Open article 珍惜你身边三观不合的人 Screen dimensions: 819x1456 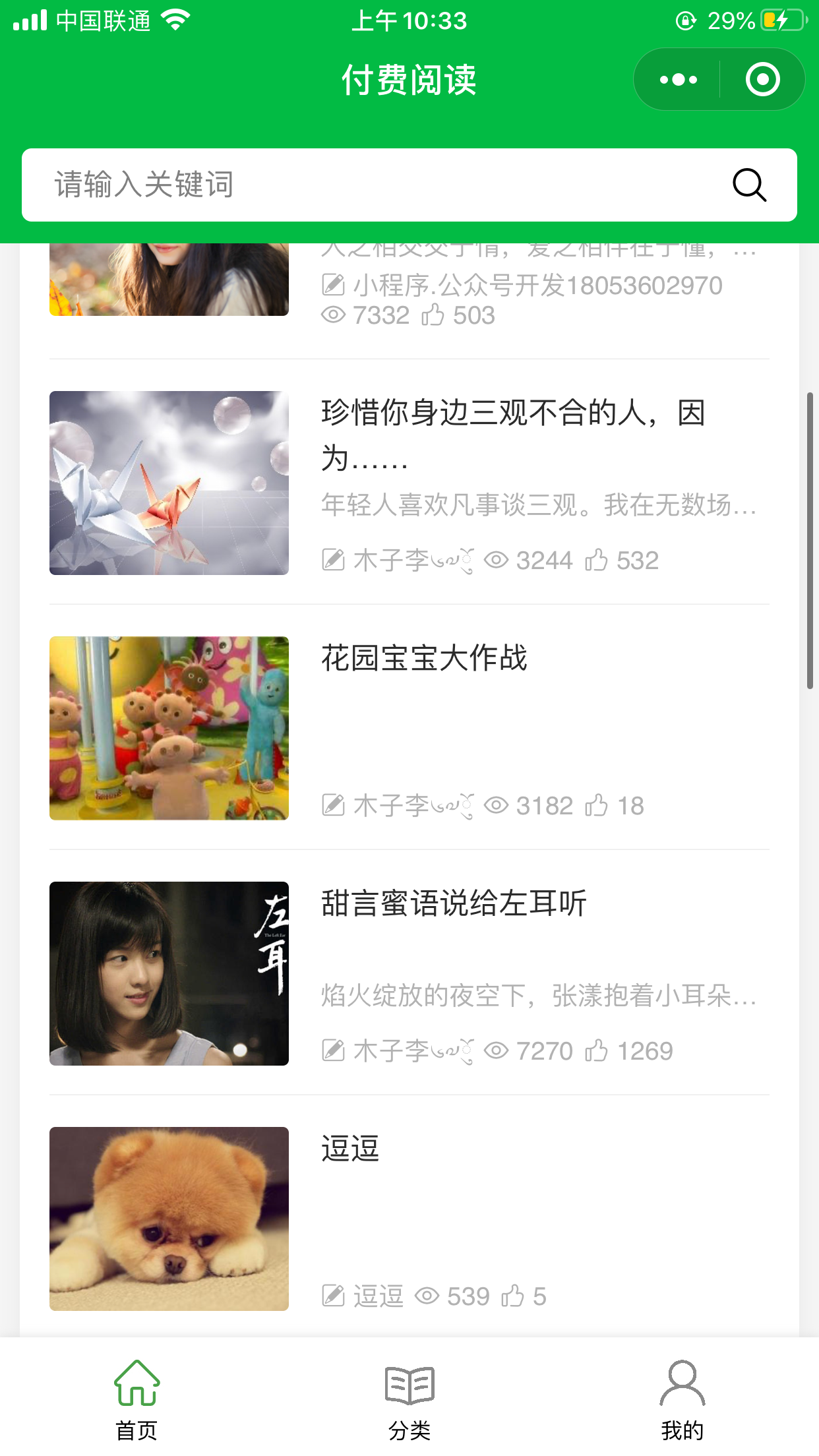513,435
